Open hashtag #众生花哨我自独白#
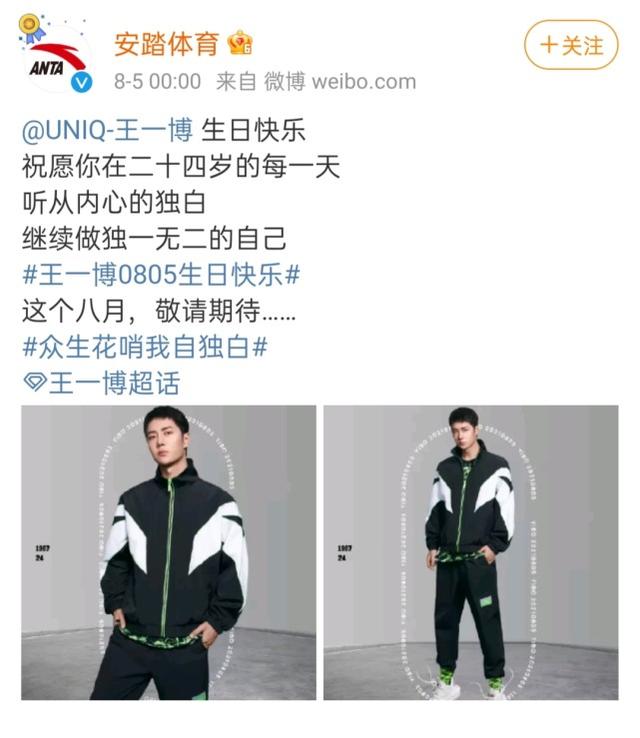 145,347
